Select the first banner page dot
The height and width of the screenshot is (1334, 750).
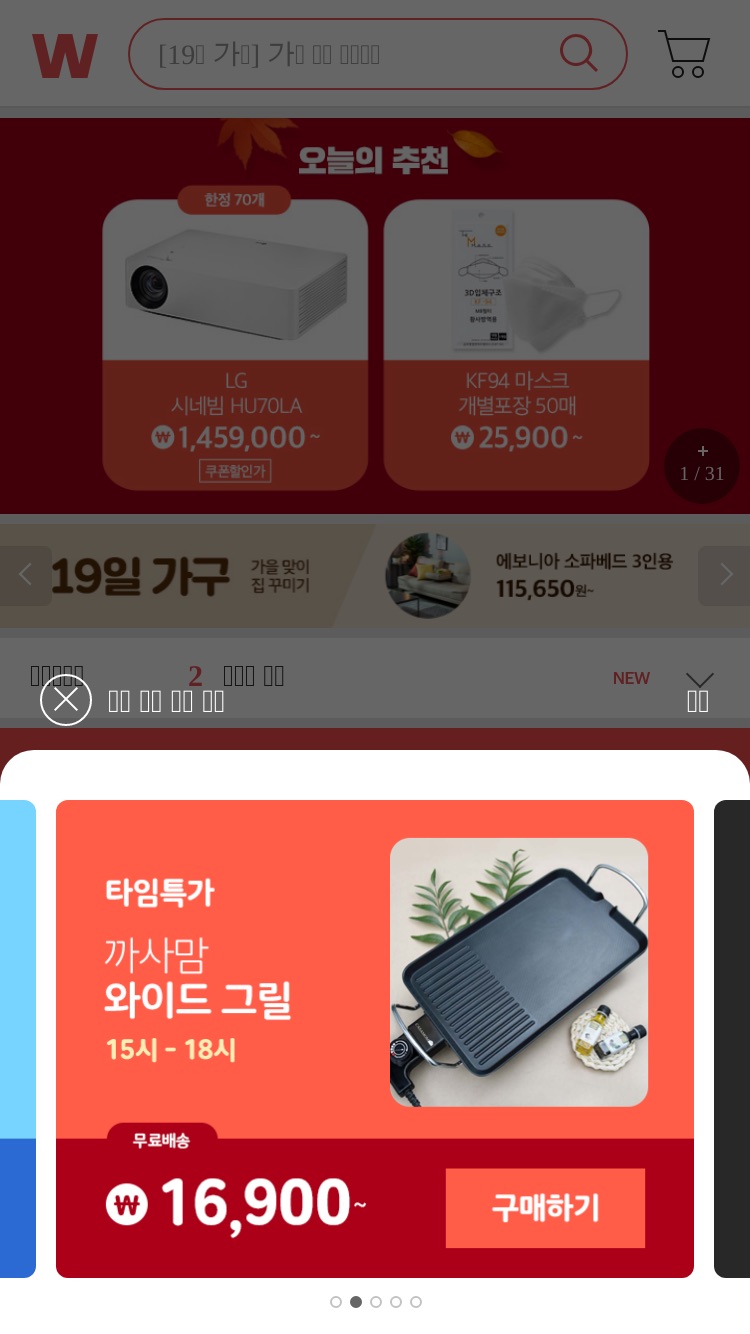click(x=336, y=1302)
